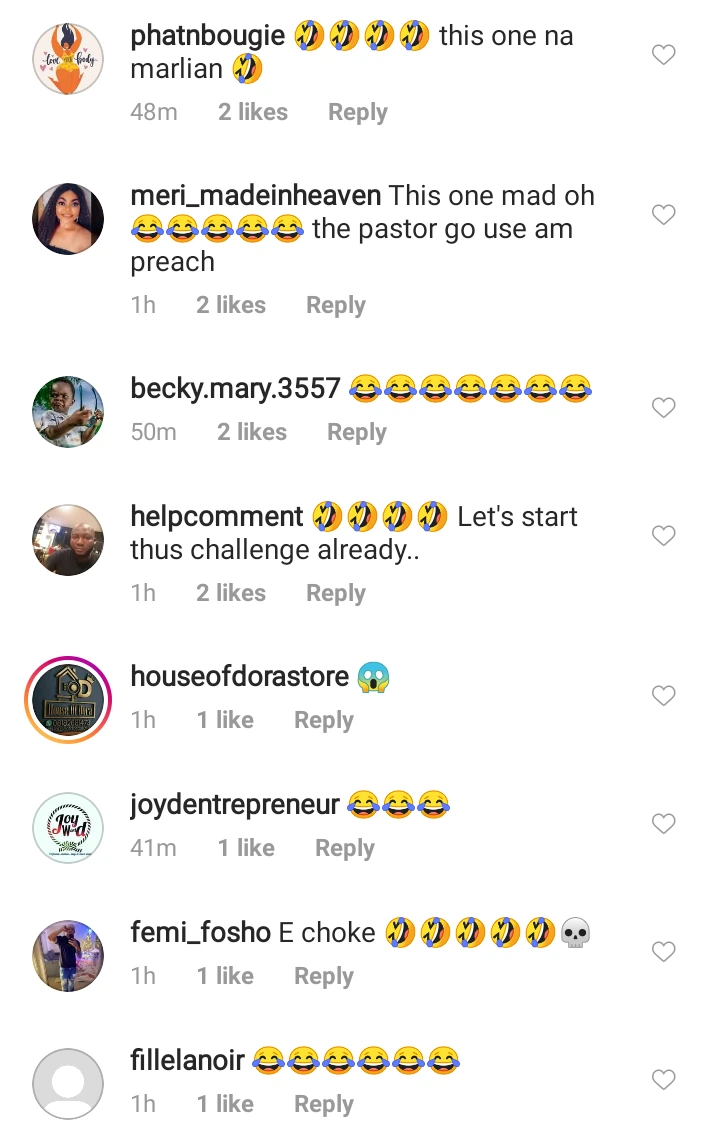Reply to fillelanoir's comment
The image size is (720, 1140).
click(x=323, y=1104)
